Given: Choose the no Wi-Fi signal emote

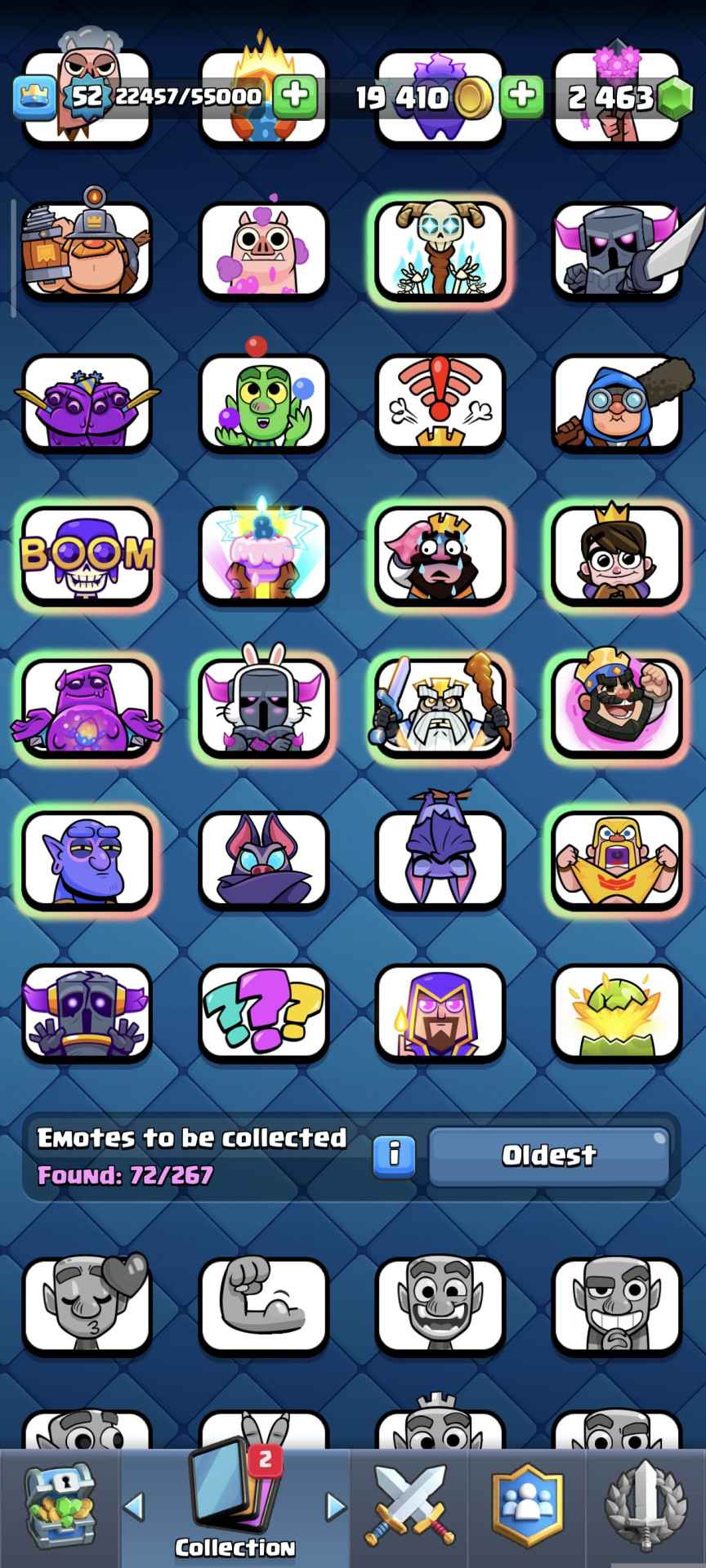Looking at the screenshot, I should pos(440,403).
